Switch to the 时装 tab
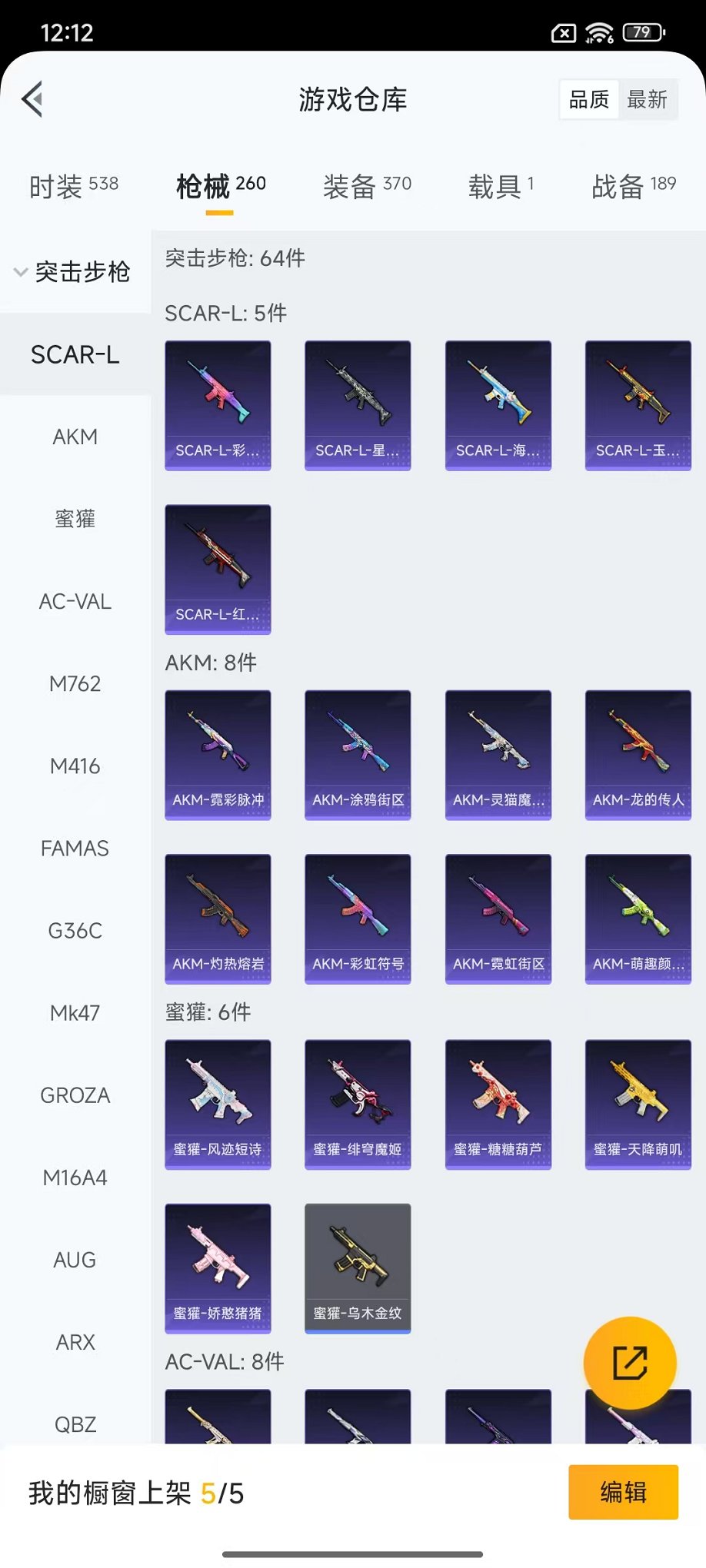This screenshot has height=1568, width=706. 74,186
